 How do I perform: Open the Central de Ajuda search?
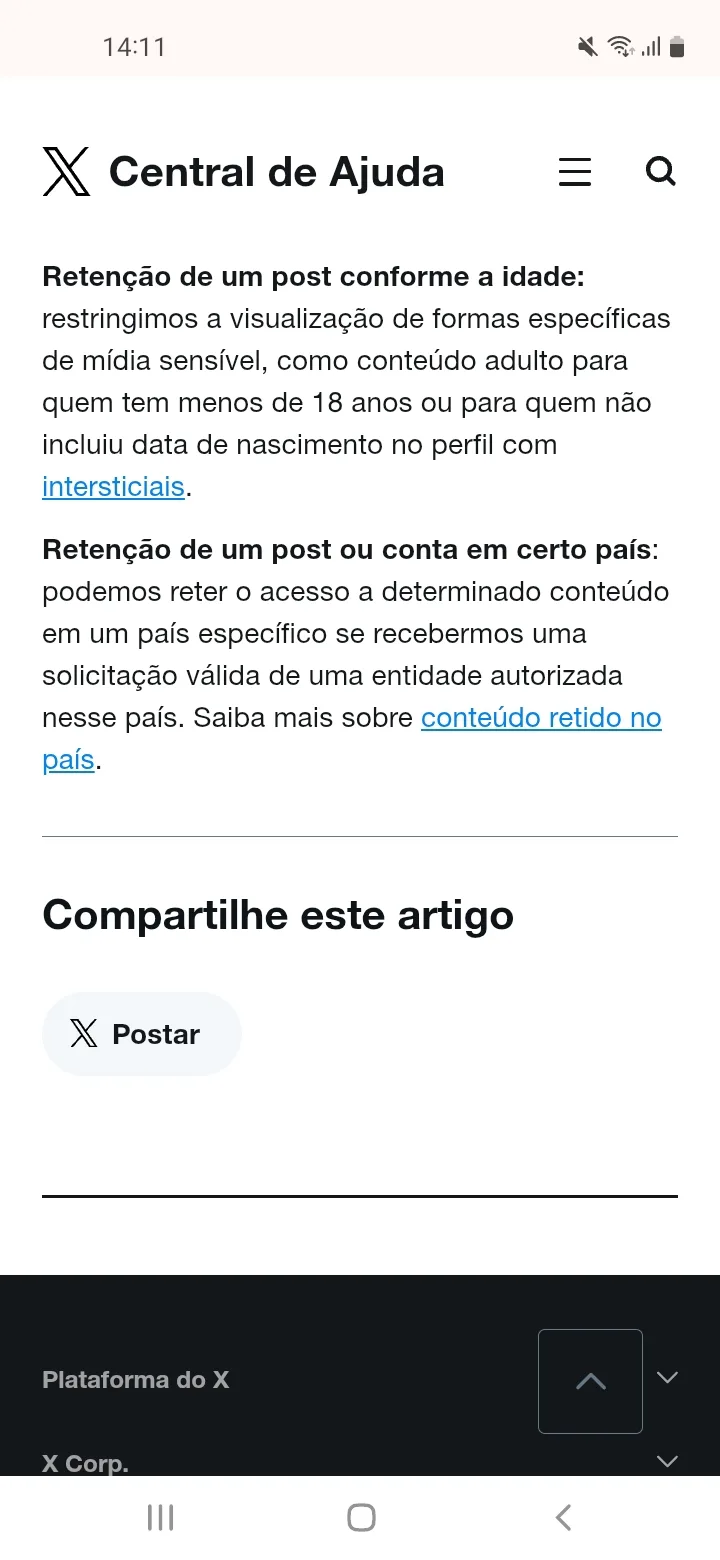660,172
